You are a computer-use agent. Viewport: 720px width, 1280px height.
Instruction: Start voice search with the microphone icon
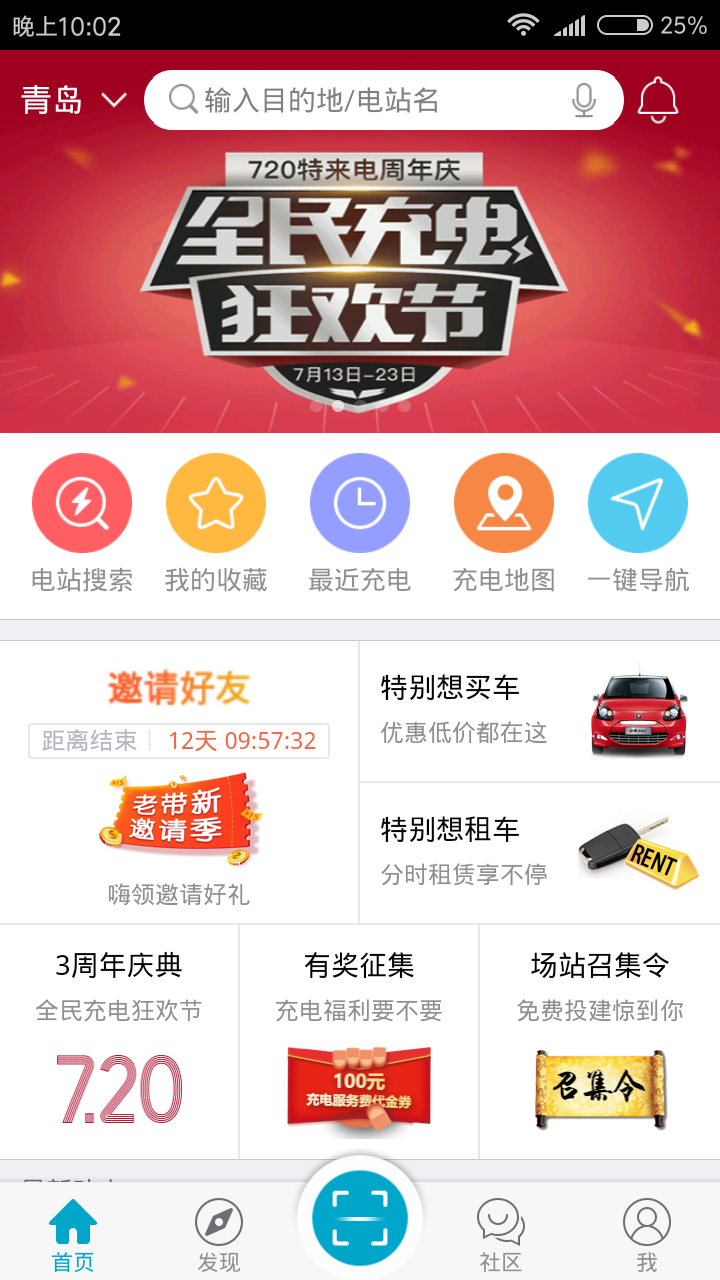pyautogui.click(x=584, y=100)
